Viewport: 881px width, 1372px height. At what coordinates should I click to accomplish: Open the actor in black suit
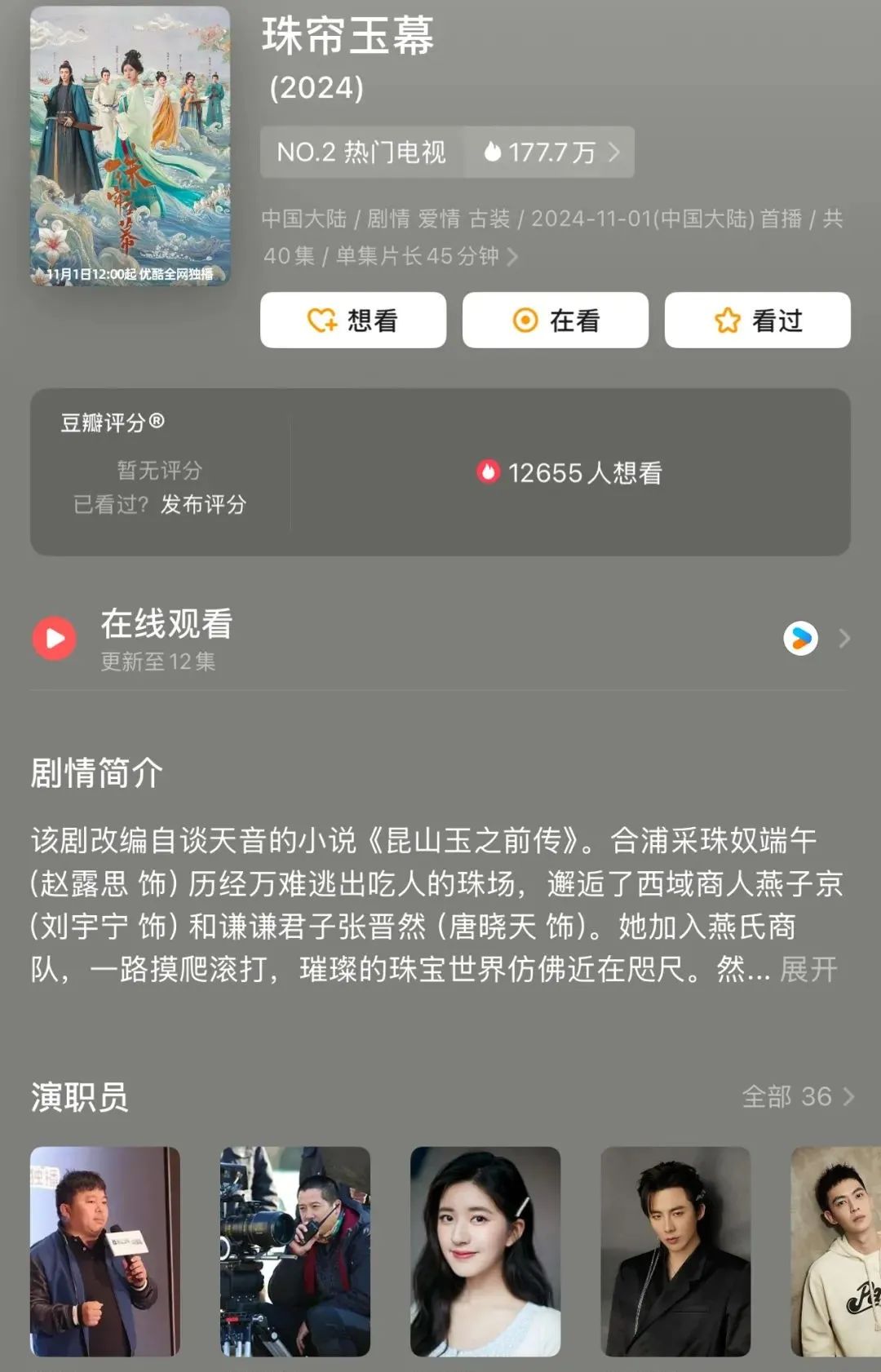(675, 1251)
